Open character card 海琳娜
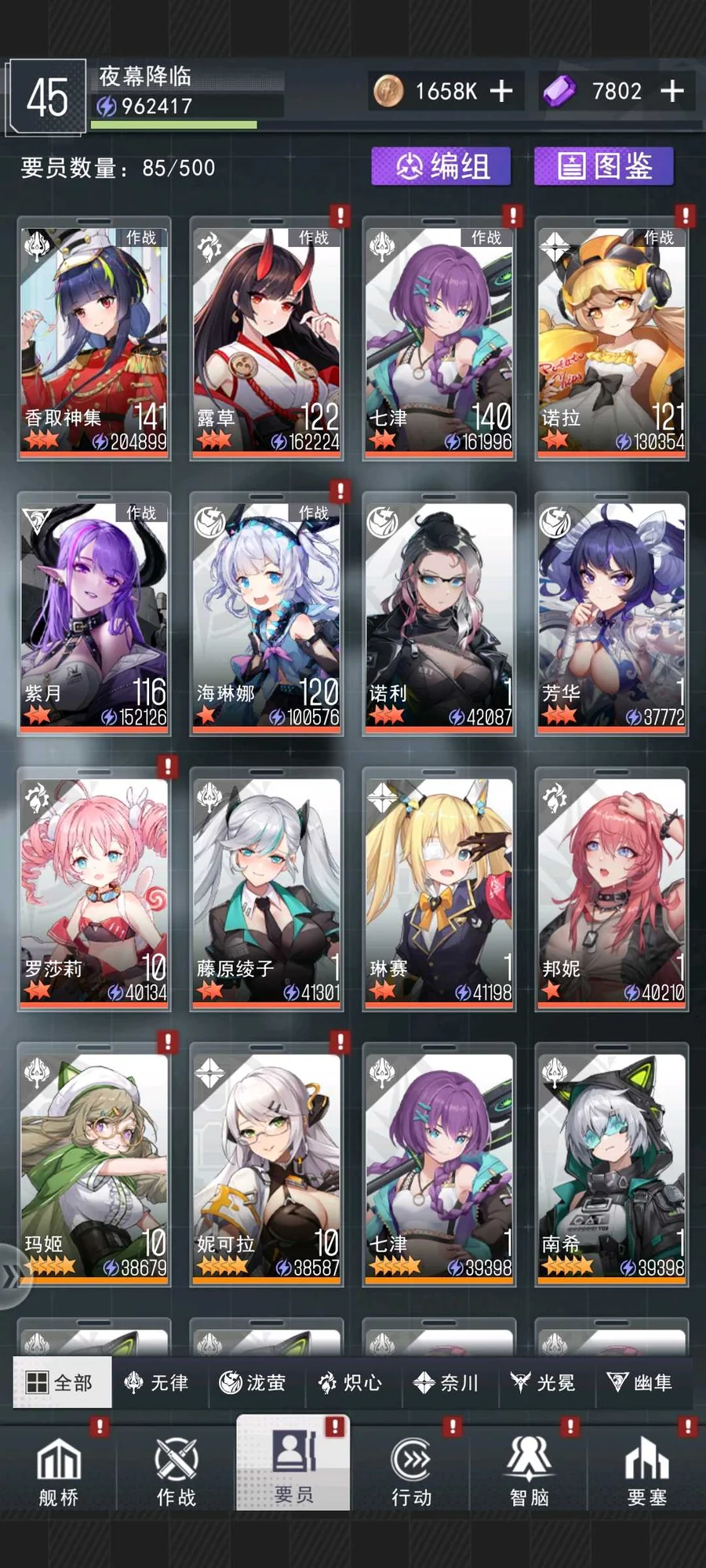The height and width of the screenshot is (1568, 706). [267, 614]
